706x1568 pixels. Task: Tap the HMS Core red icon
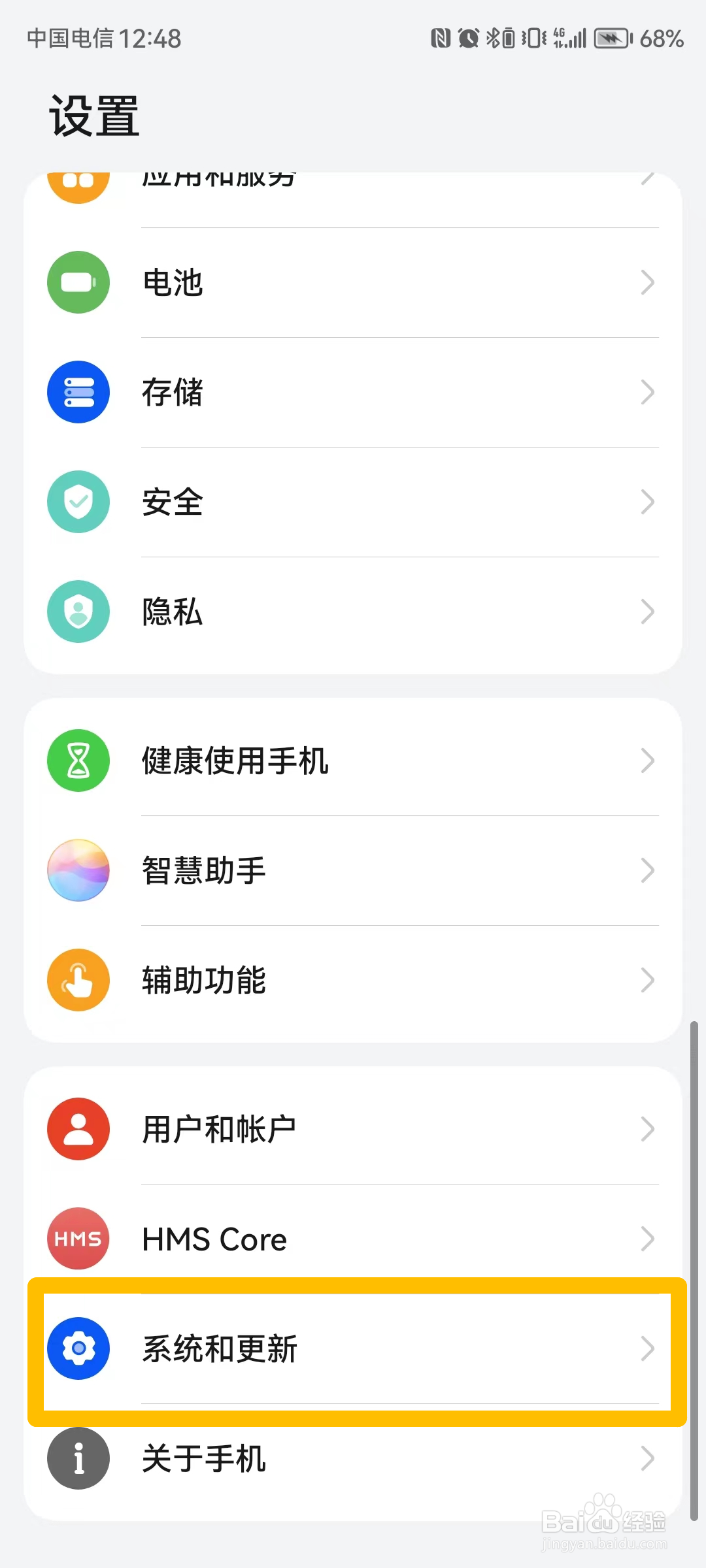(78, 1238)
